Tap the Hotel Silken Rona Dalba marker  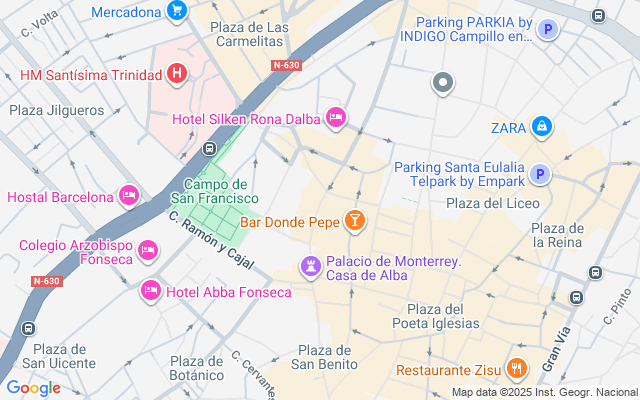click(x=336, y=119)
